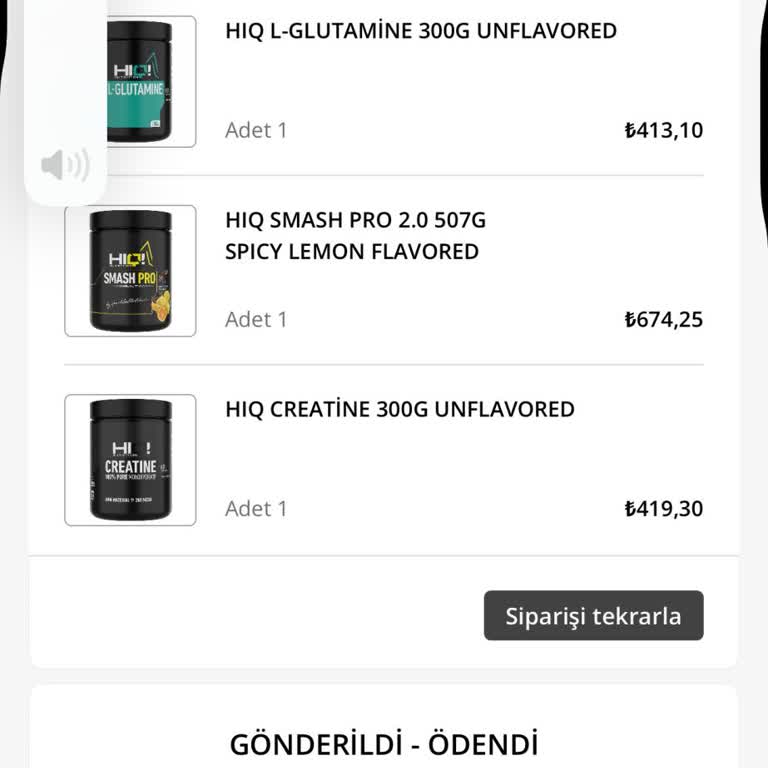Tap the Siparişi tekrarla button
Image resolution: width=768 pixels, height=768 pixels.
[593, 616]
